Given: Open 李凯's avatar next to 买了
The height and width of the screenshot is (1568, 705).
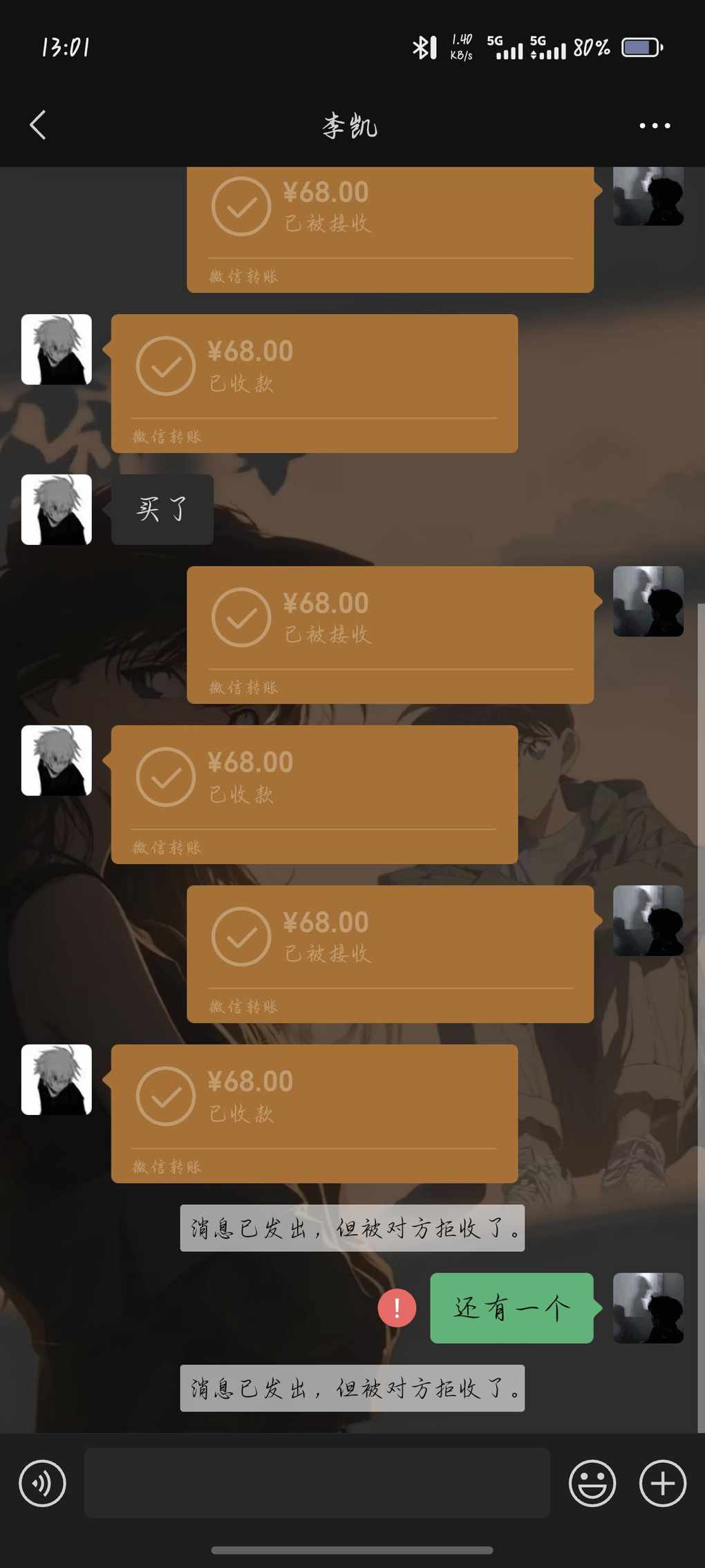Looking at the screenshot, I should [x=57, y=510].
